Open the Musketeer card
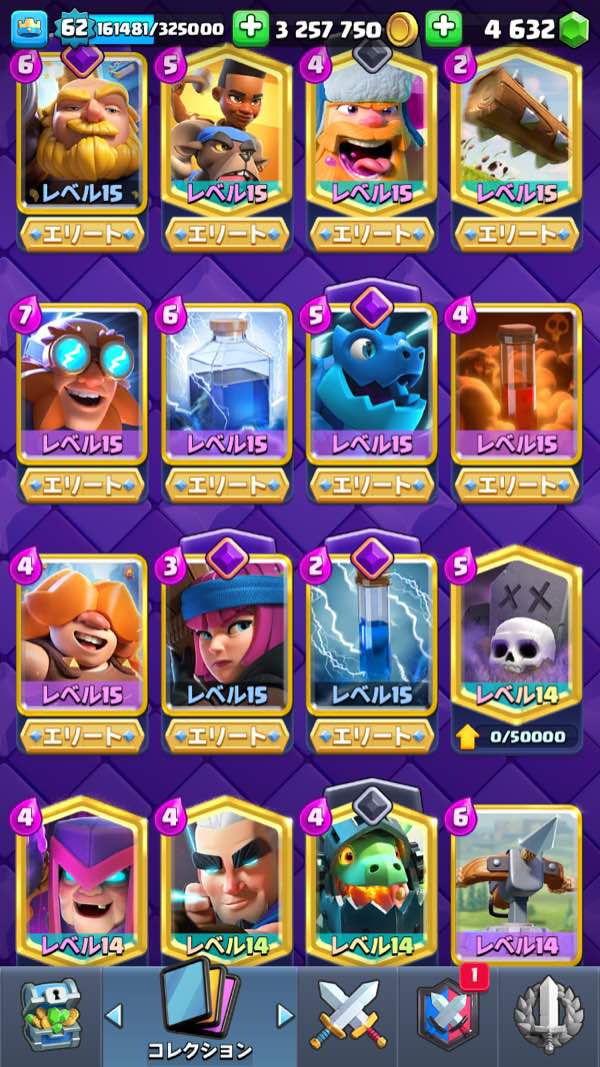600x1067 pixels. pos(227,633)
